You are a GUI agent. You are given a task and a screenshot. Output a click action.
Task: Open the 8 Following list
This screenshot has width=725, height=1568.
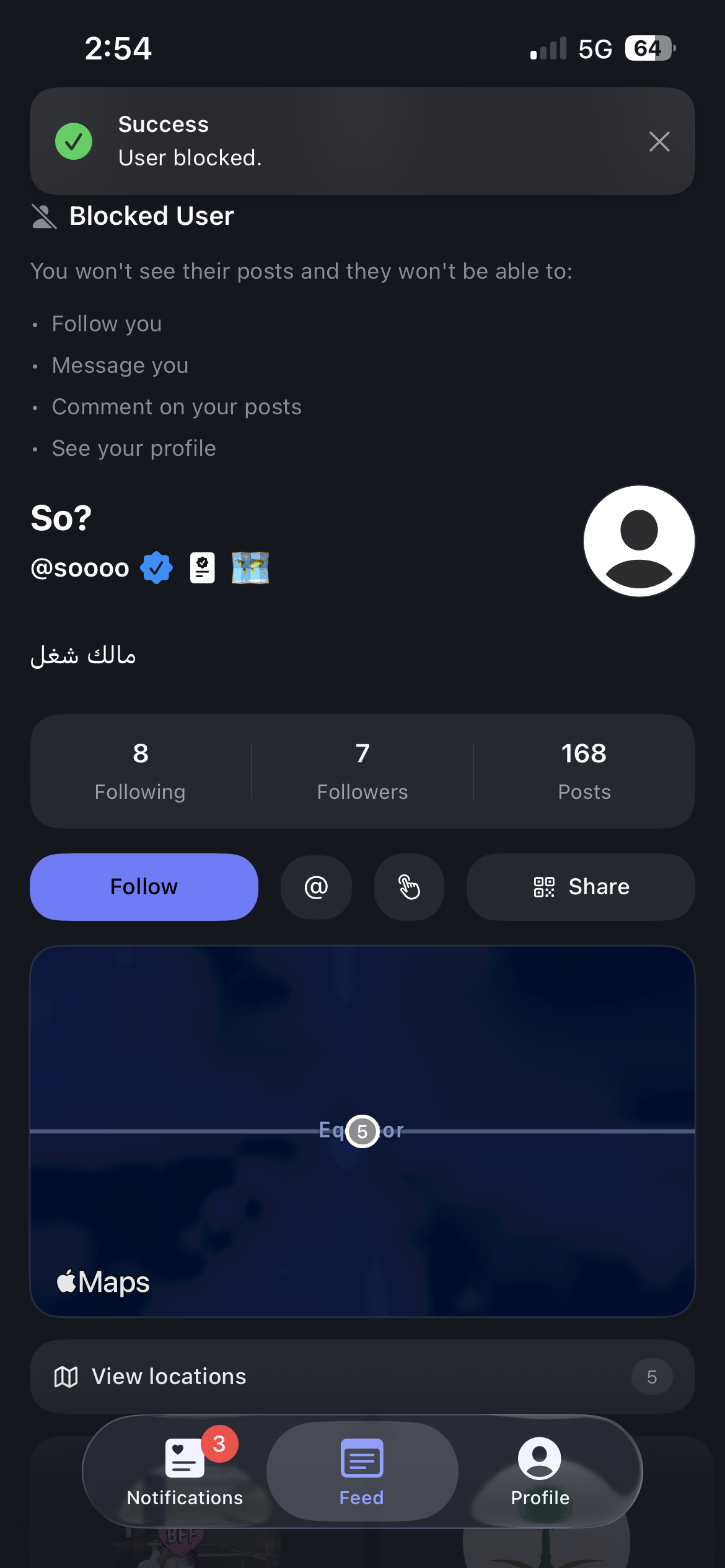(x=141, y=770)
